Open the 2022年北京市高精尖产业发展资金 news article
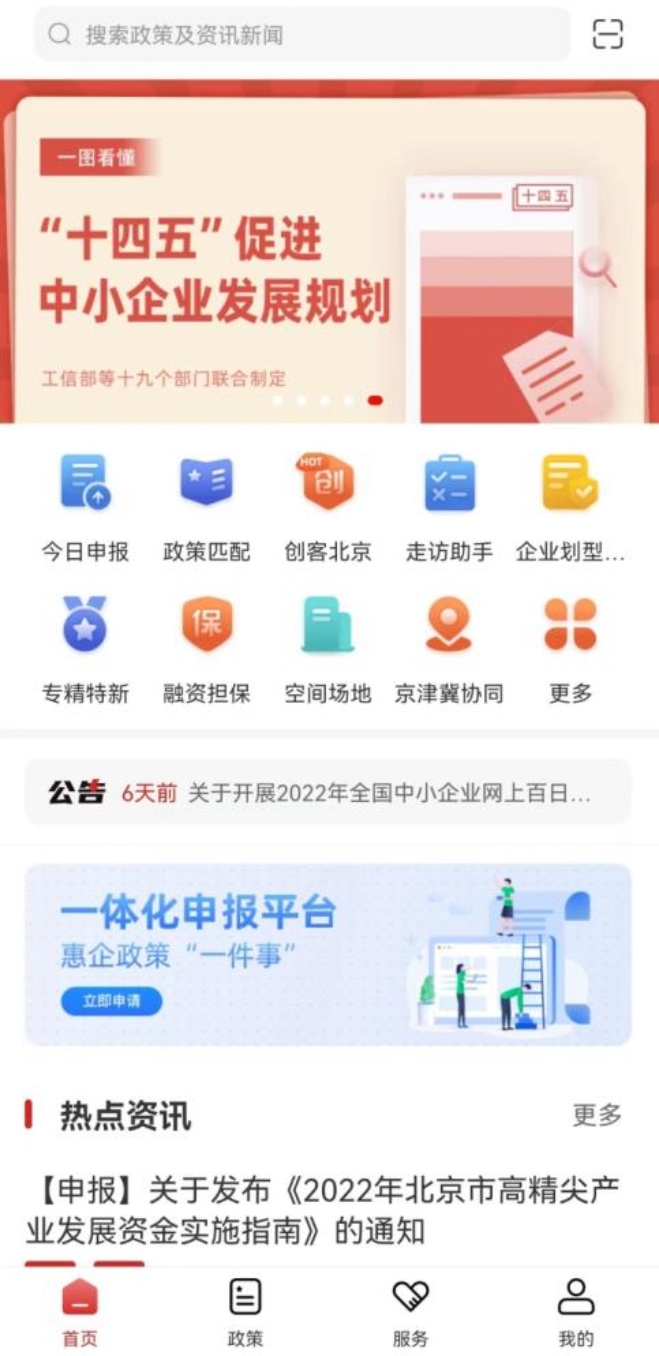Screen dimensions: 659x1356 [x=322, y=1210]
